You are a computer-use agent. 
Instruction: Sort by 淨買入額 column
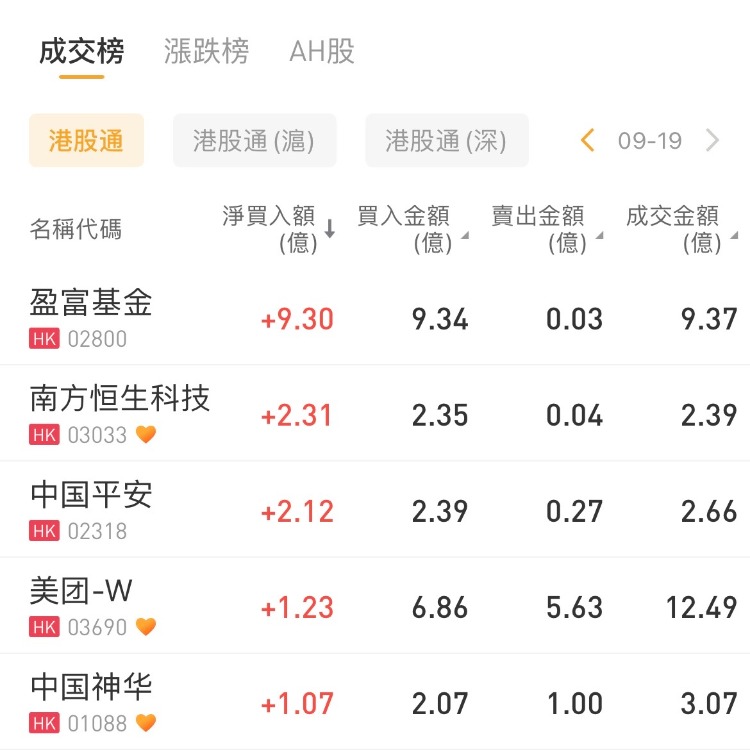[278, 229]
